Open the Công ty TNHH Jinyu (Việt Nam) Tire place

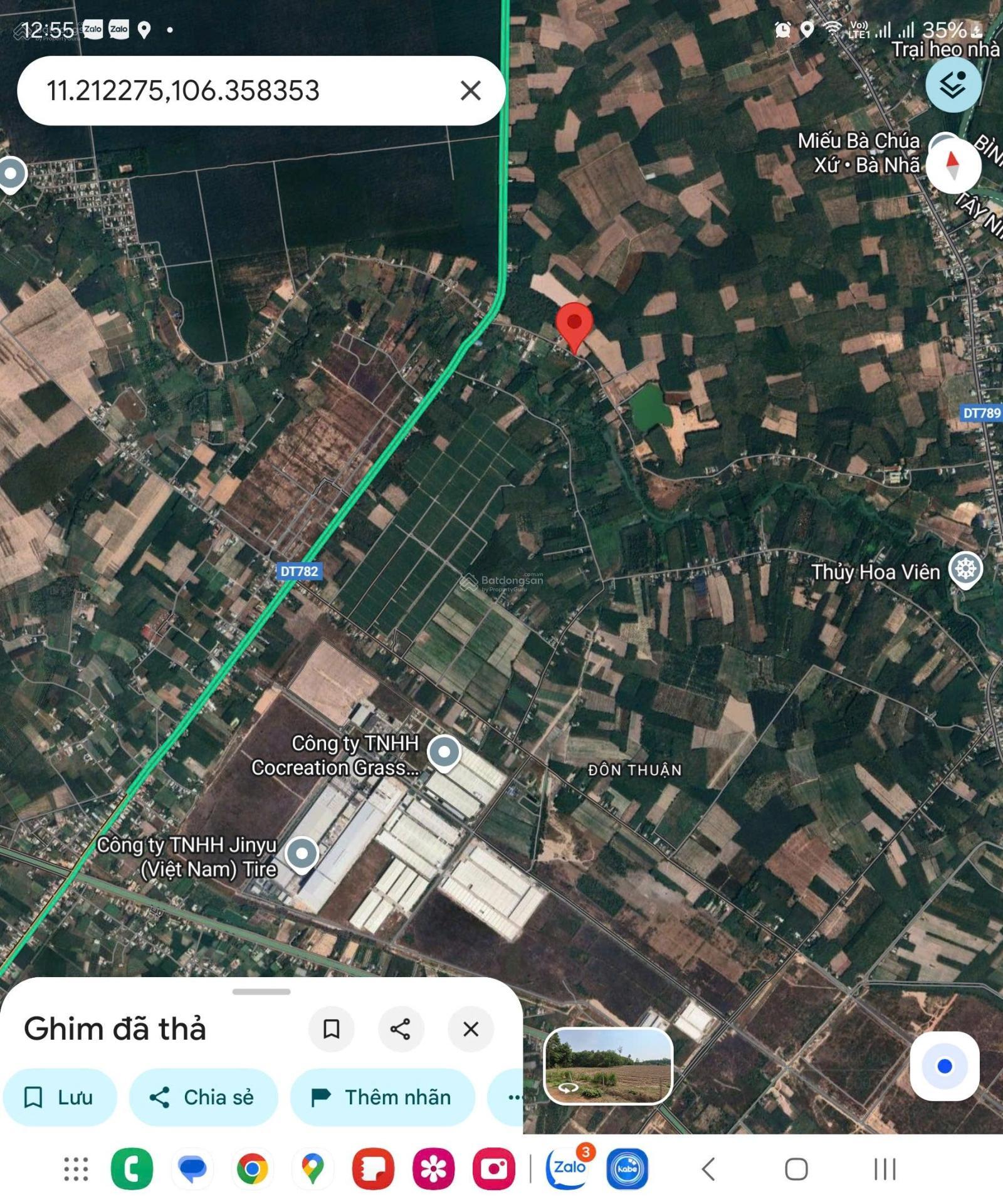pyautogui.click(x=302, y=853)
